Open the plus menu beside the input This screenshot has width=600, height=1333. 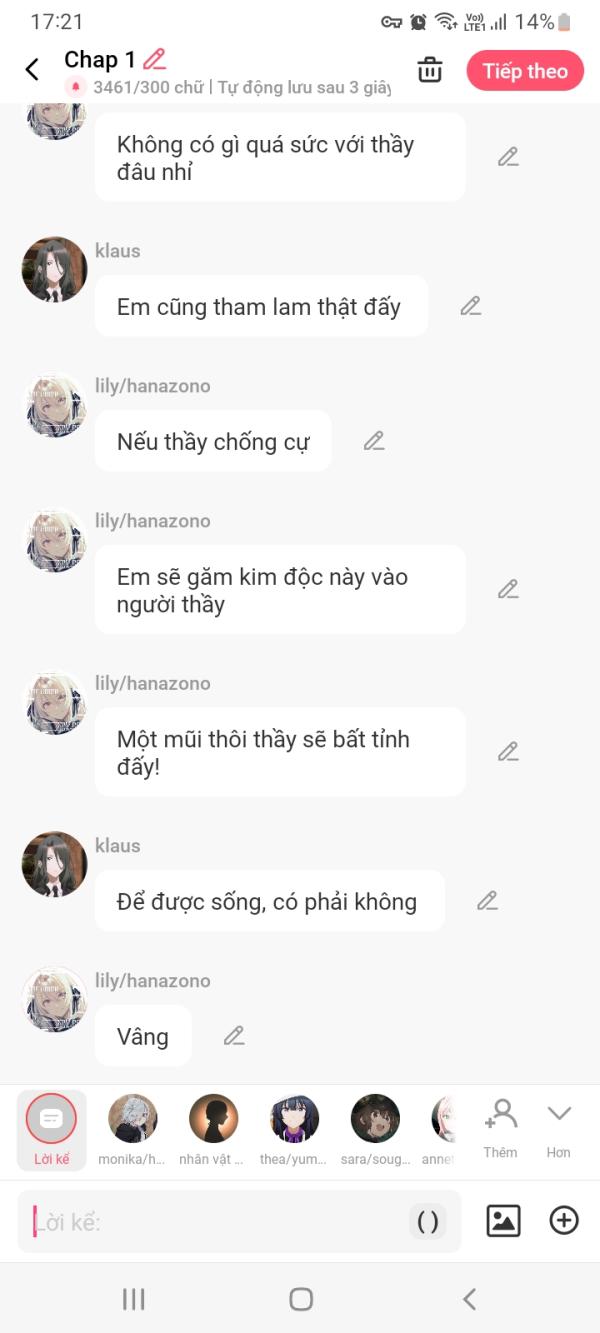564,1220
